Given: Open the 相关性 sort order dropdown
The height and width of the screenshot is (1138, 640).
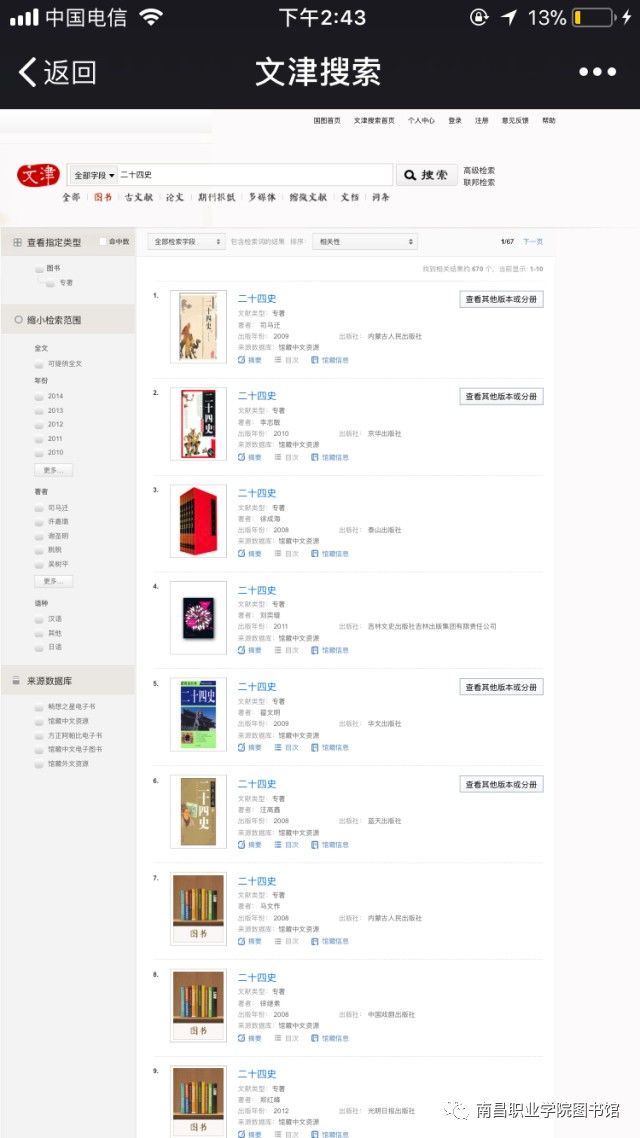Looking at the screenshot, I should pos(364,241).
